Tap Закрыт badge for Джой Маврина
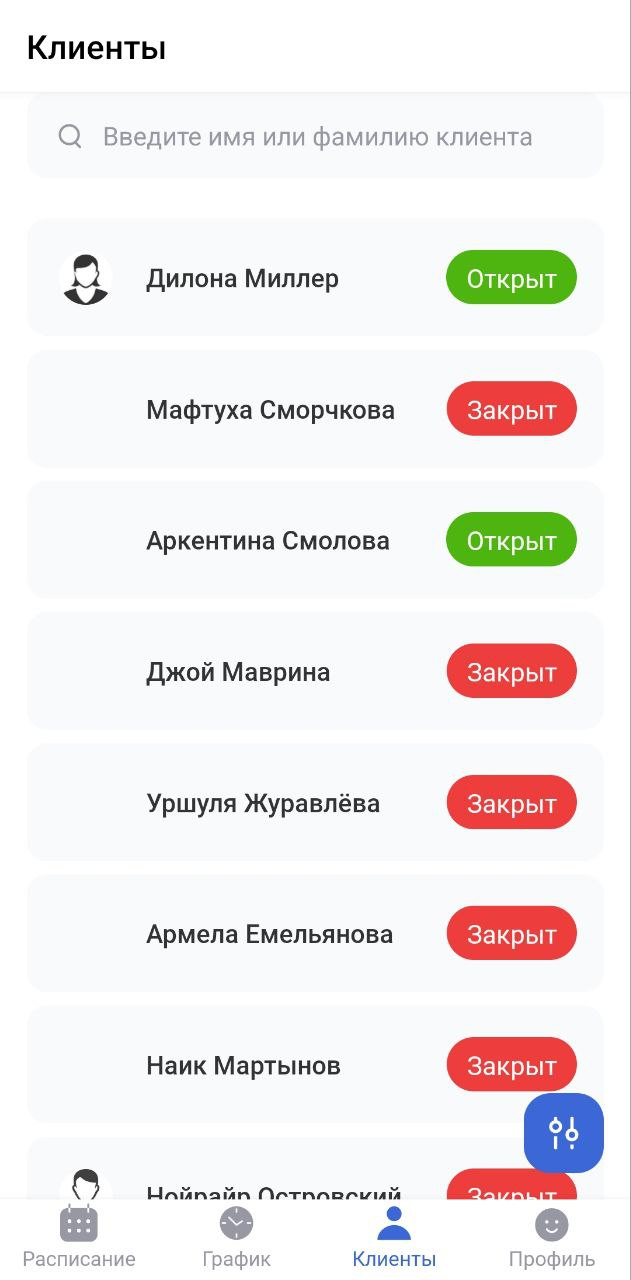The height and width of the screenshot is (1280, 631). pos(511,671)
